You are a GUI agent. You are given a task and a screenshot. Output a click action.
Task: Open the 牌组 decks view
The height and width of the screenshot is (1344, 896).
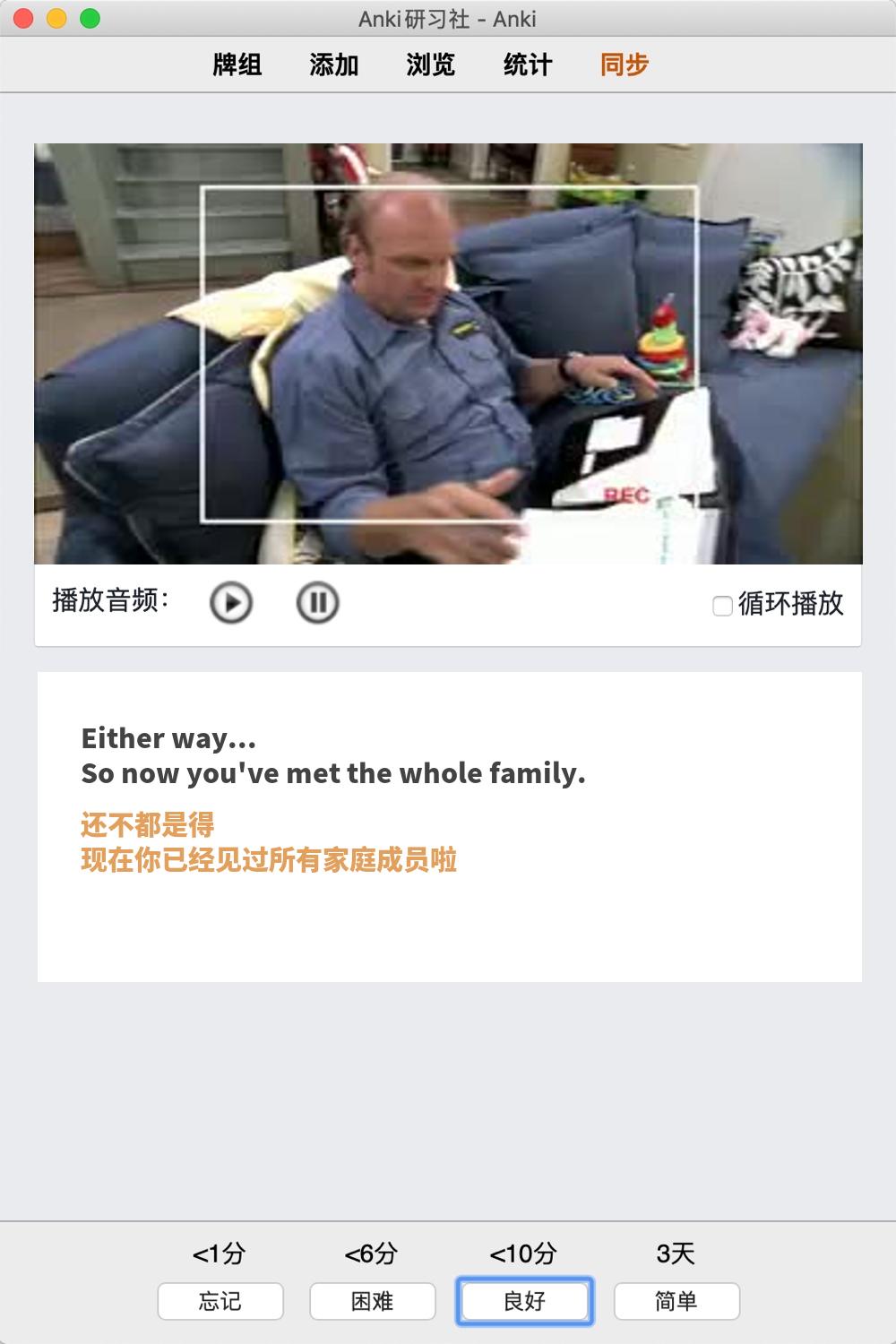pyautogui.click(x=237, y=65)
